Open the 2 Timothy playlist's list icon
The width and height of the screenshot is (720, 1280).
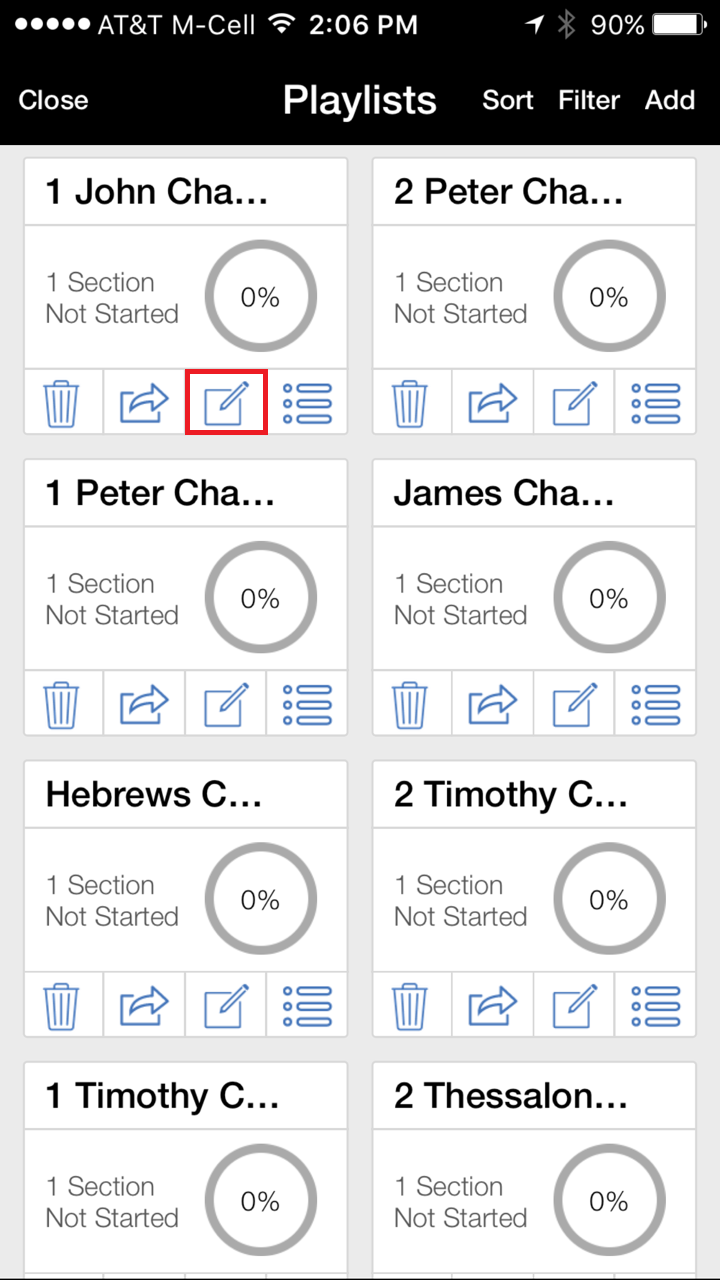tap(656, 1005)
